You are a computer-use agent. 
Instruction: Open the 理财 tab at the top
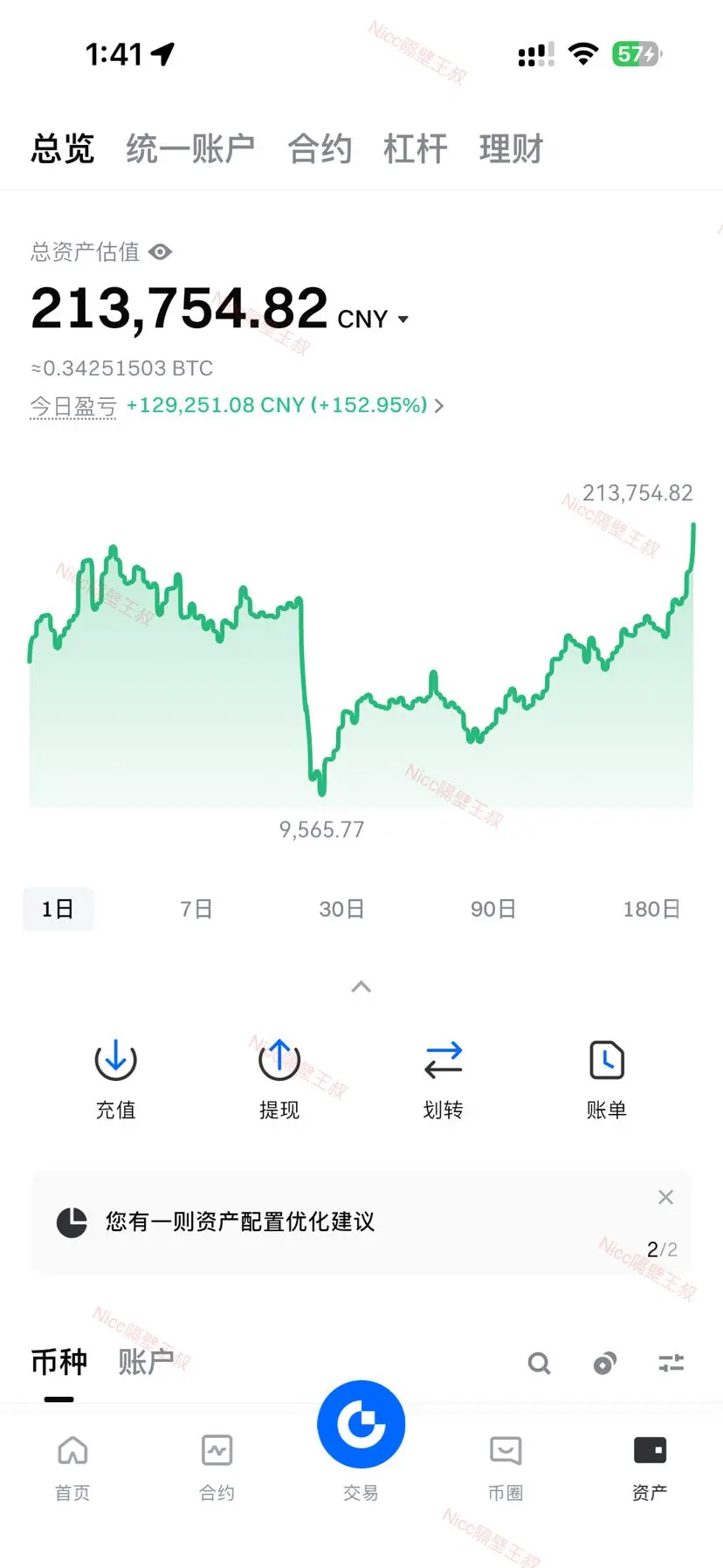(512, 148)
